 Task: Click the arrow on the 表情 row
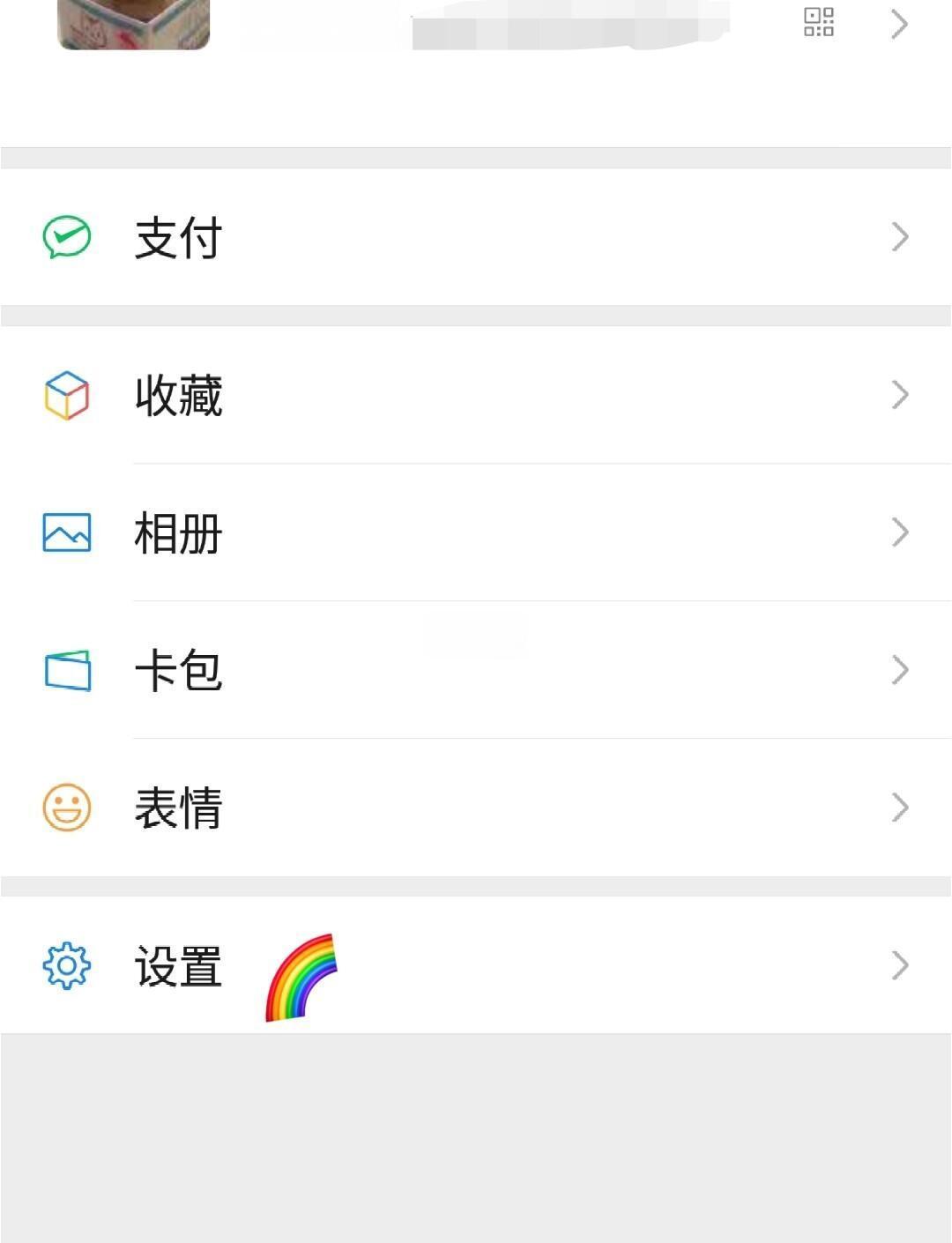tap(900, 807)
